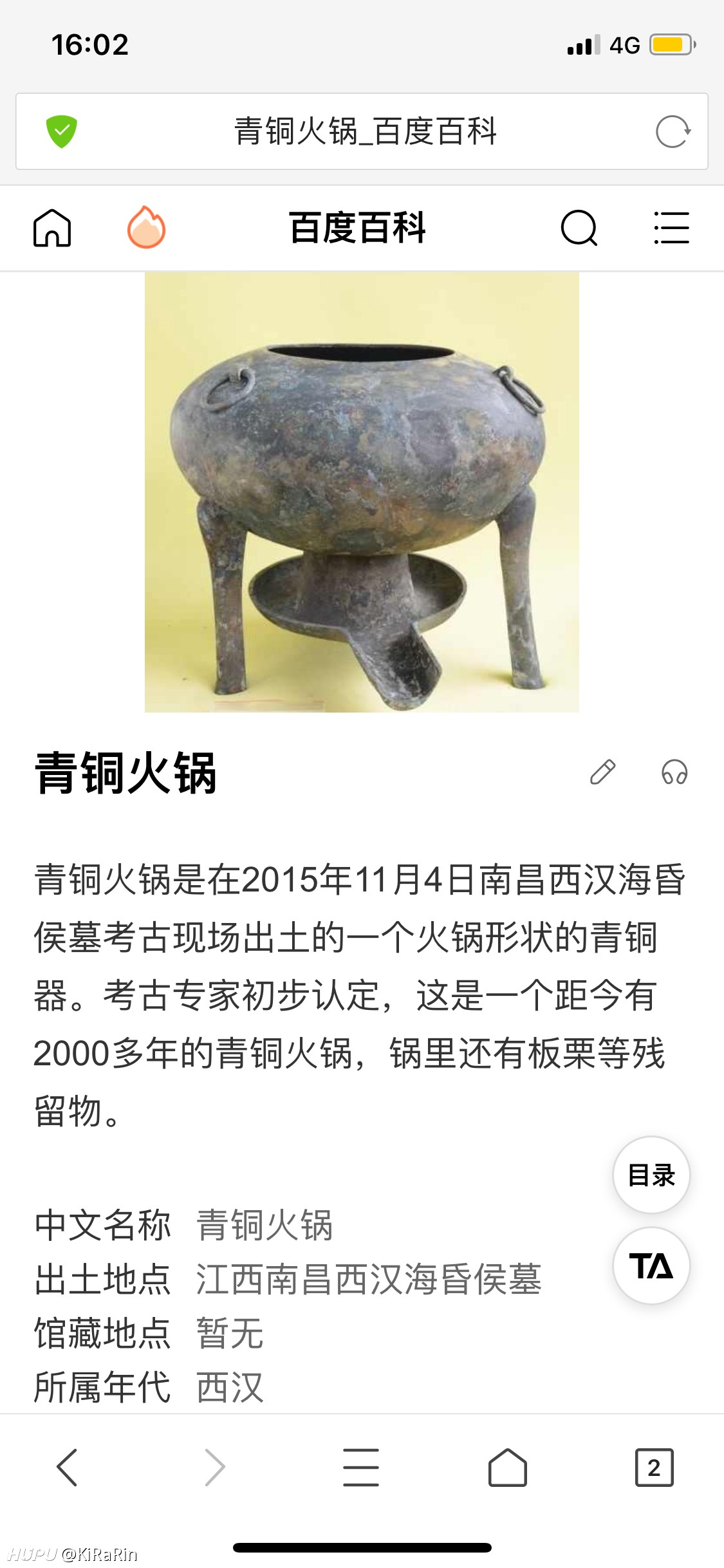Open the tab switcher showing 2 tabs
Image resolution: width=724 pixels, height=1568 pixels.
(x=654, y=1468)
